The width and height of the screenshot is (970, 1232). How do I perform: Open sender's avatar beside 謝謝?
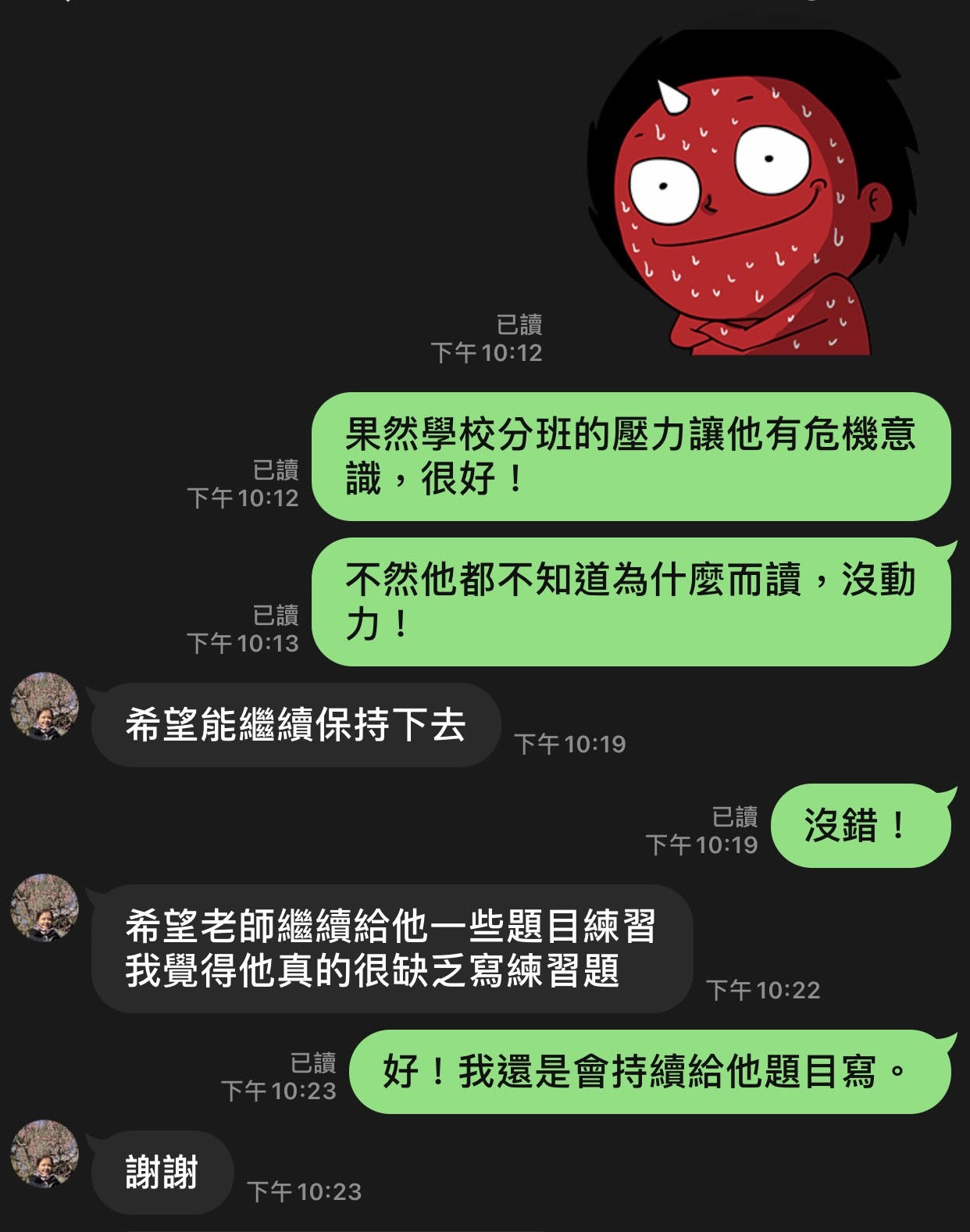45,1154
